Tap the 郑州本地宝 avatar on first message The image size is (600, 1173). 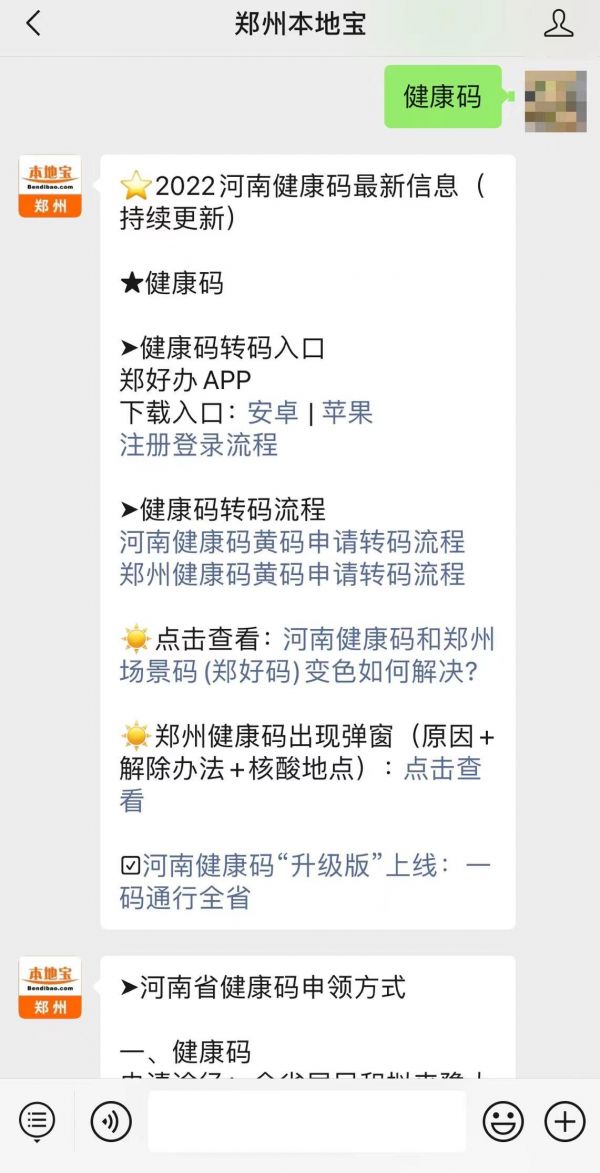click(50, 186)
